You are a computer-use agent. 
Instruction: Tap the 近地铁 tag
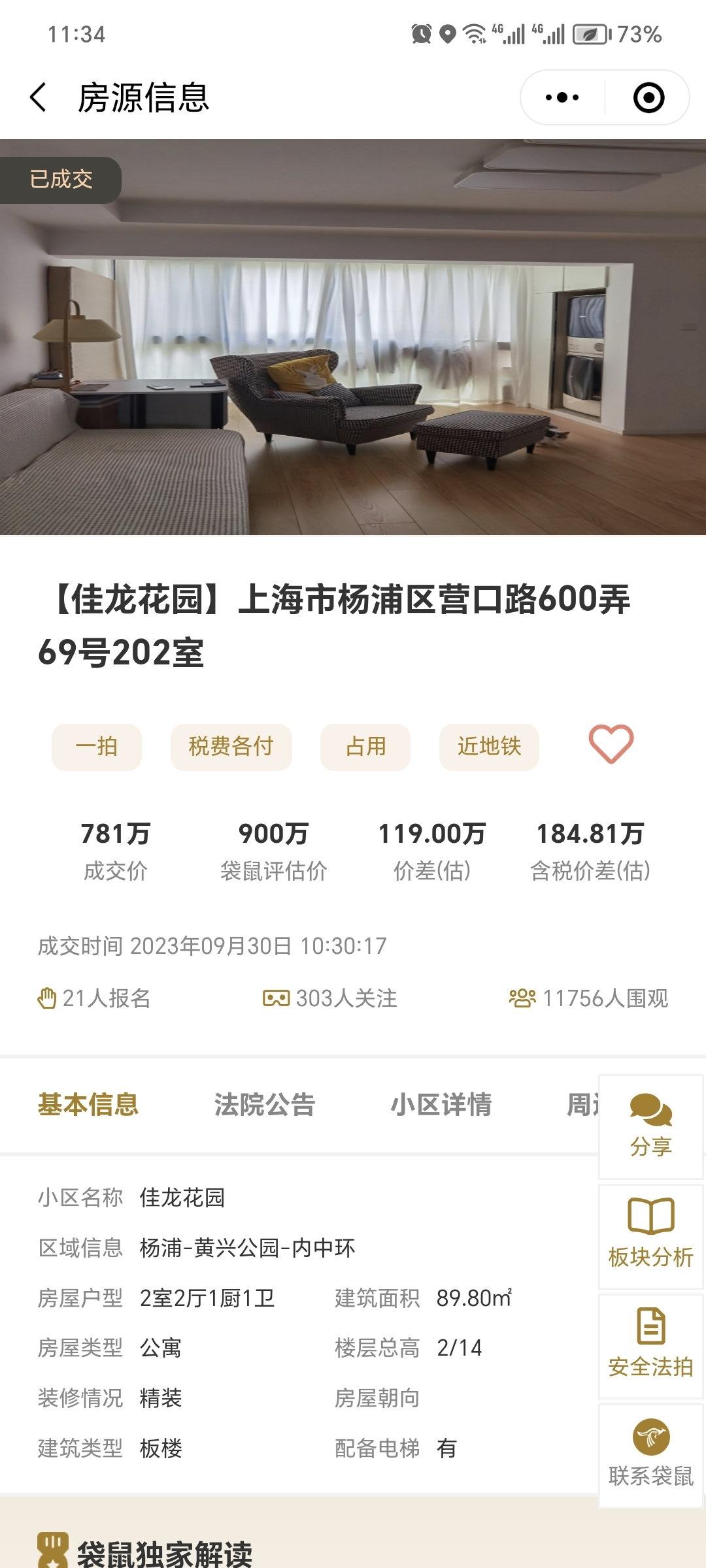click(488, 747)
